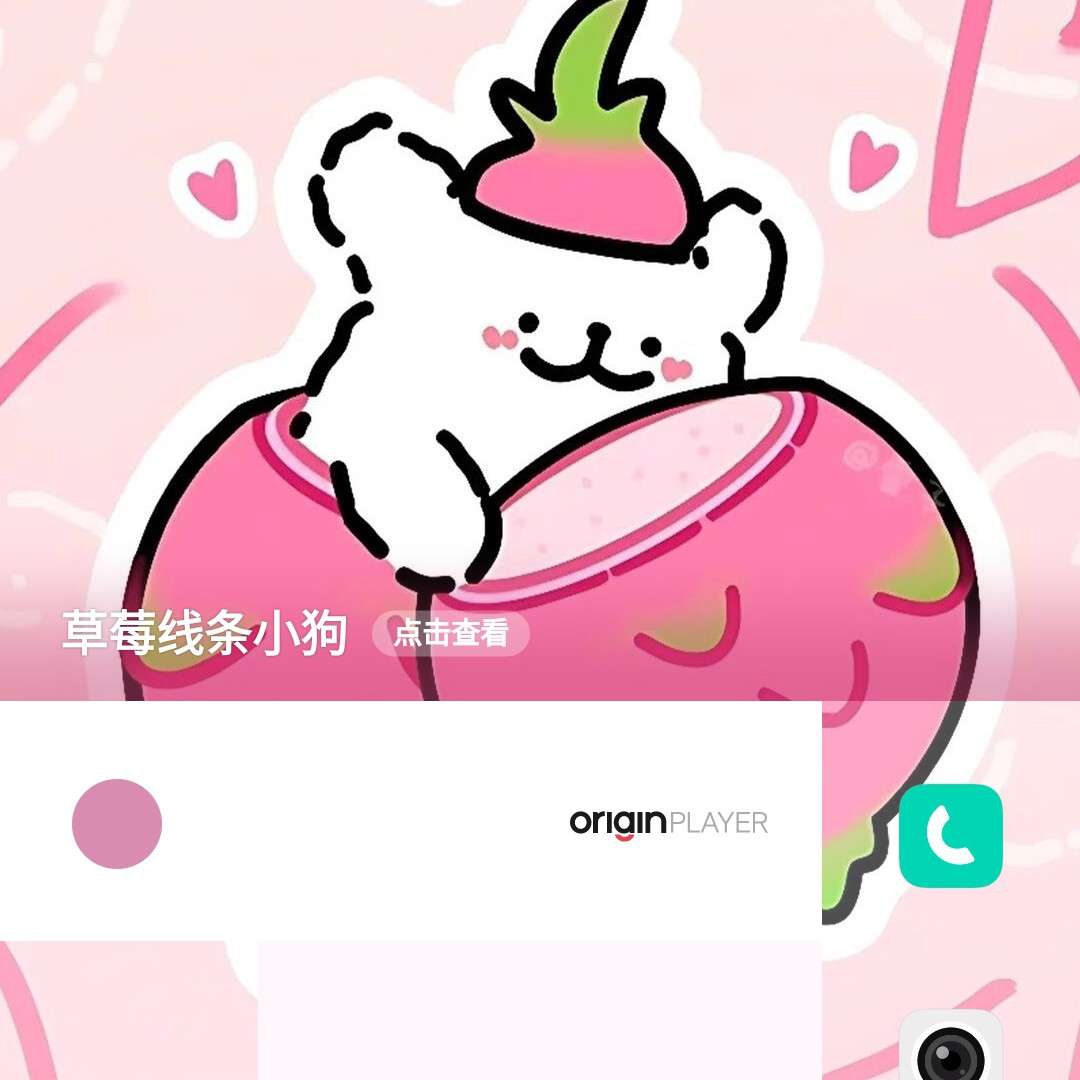Tap the 点击查看 chip beside 草莓线条小狗
Viewport: 1080px width, 1080px height.
451,634
